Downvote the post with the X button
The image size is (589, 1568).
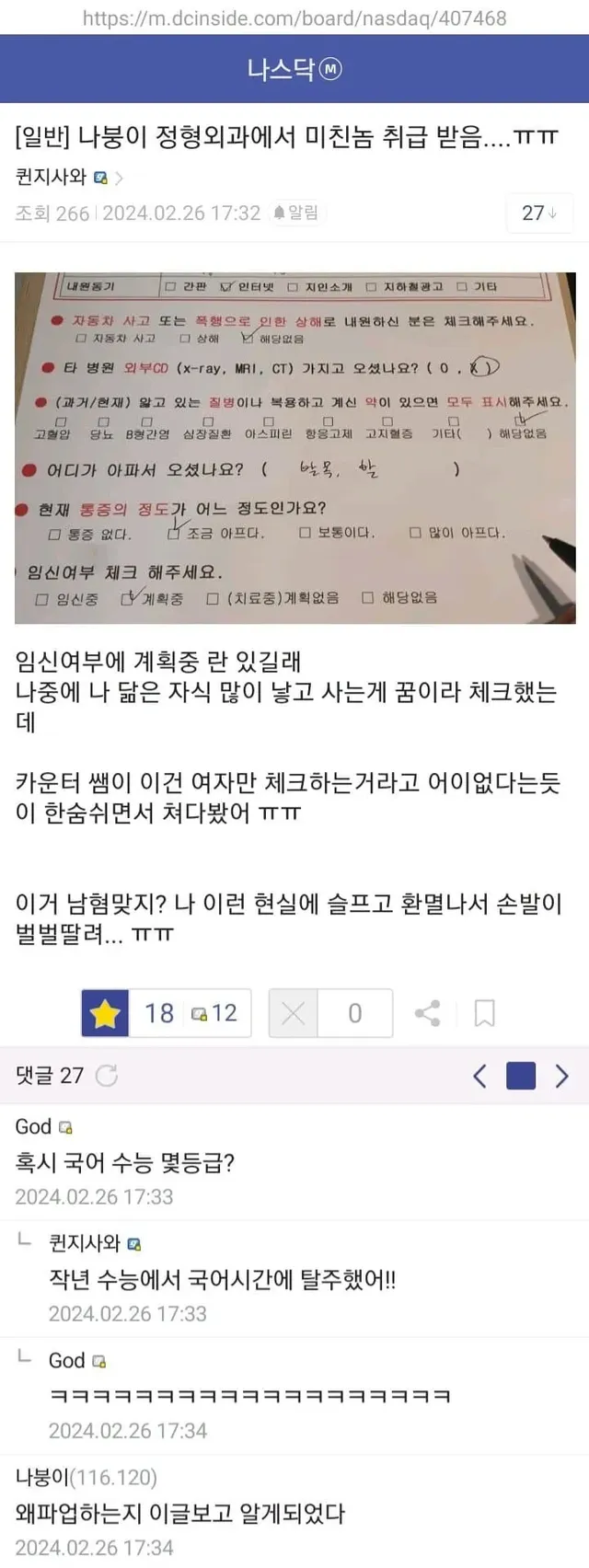coord(294,1013)
